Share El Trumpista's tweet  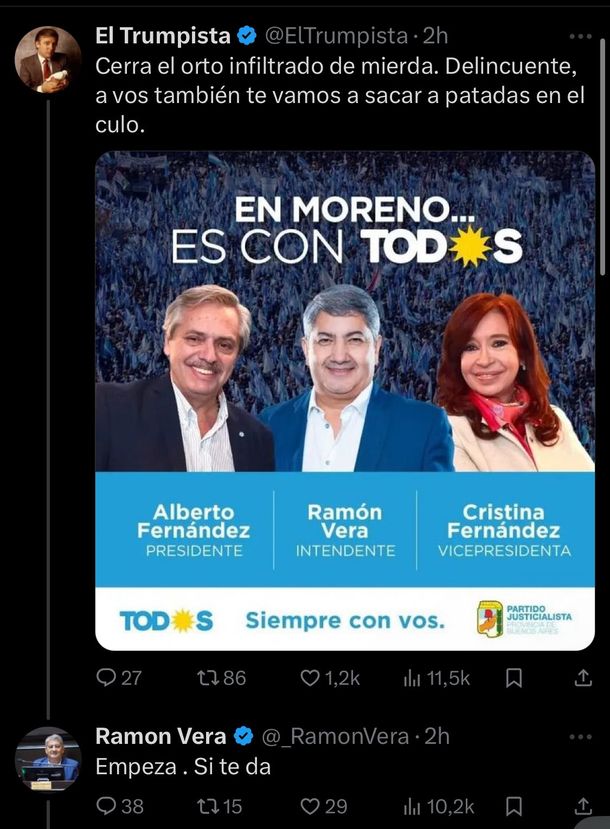pos(584,678)
